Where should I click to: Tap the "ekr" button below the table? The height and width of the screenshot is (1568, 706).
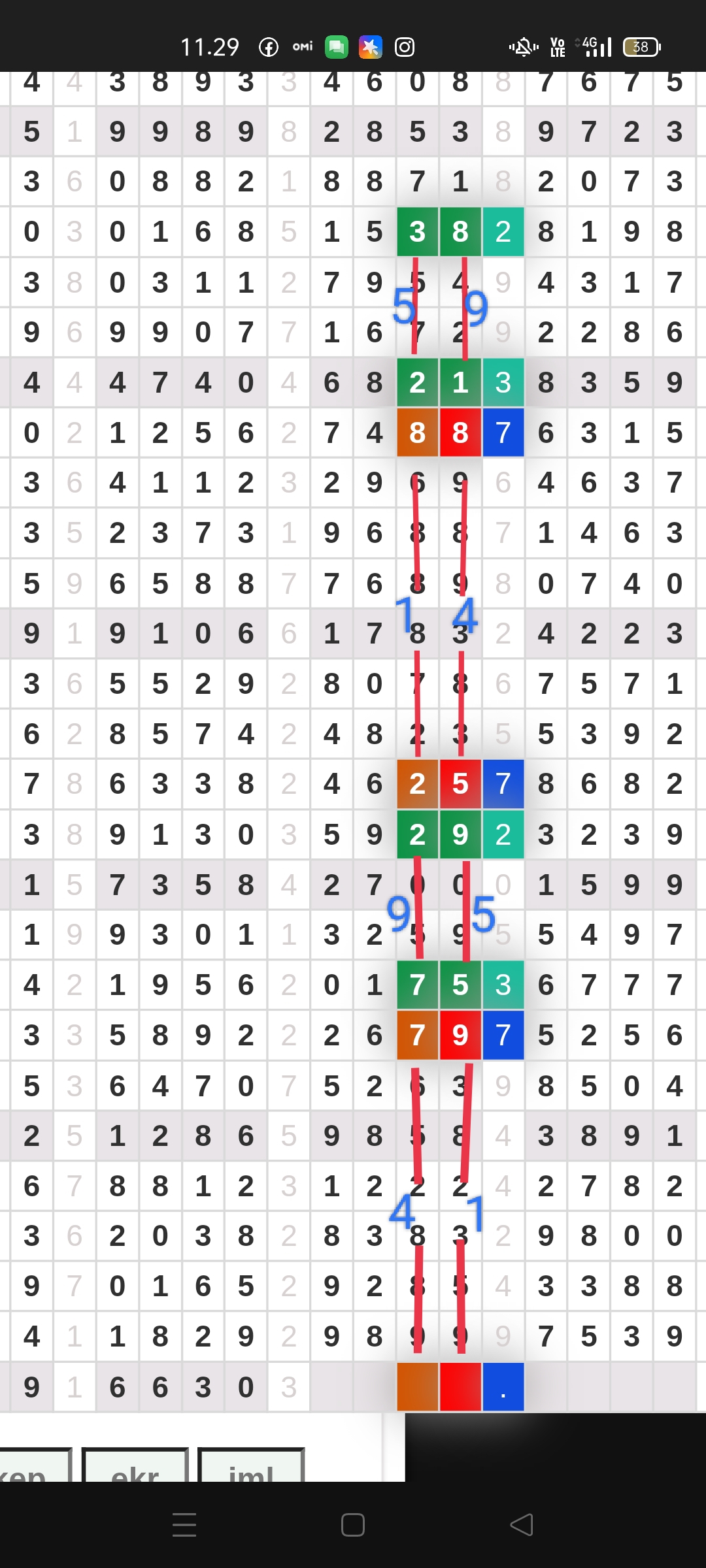tap(135, 1465)
